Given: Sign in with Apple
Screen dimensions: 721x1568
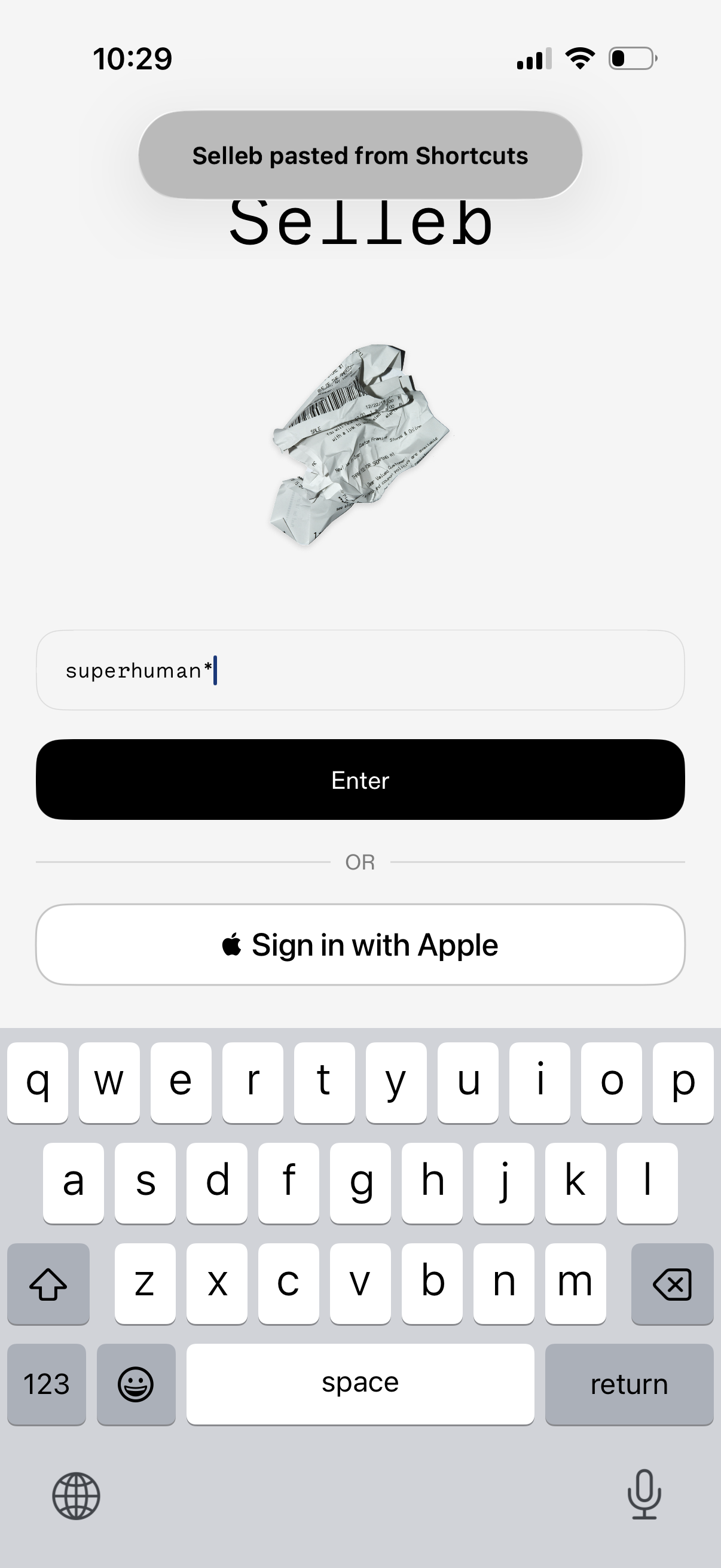Looking at the screenshot, I should 360,945.
